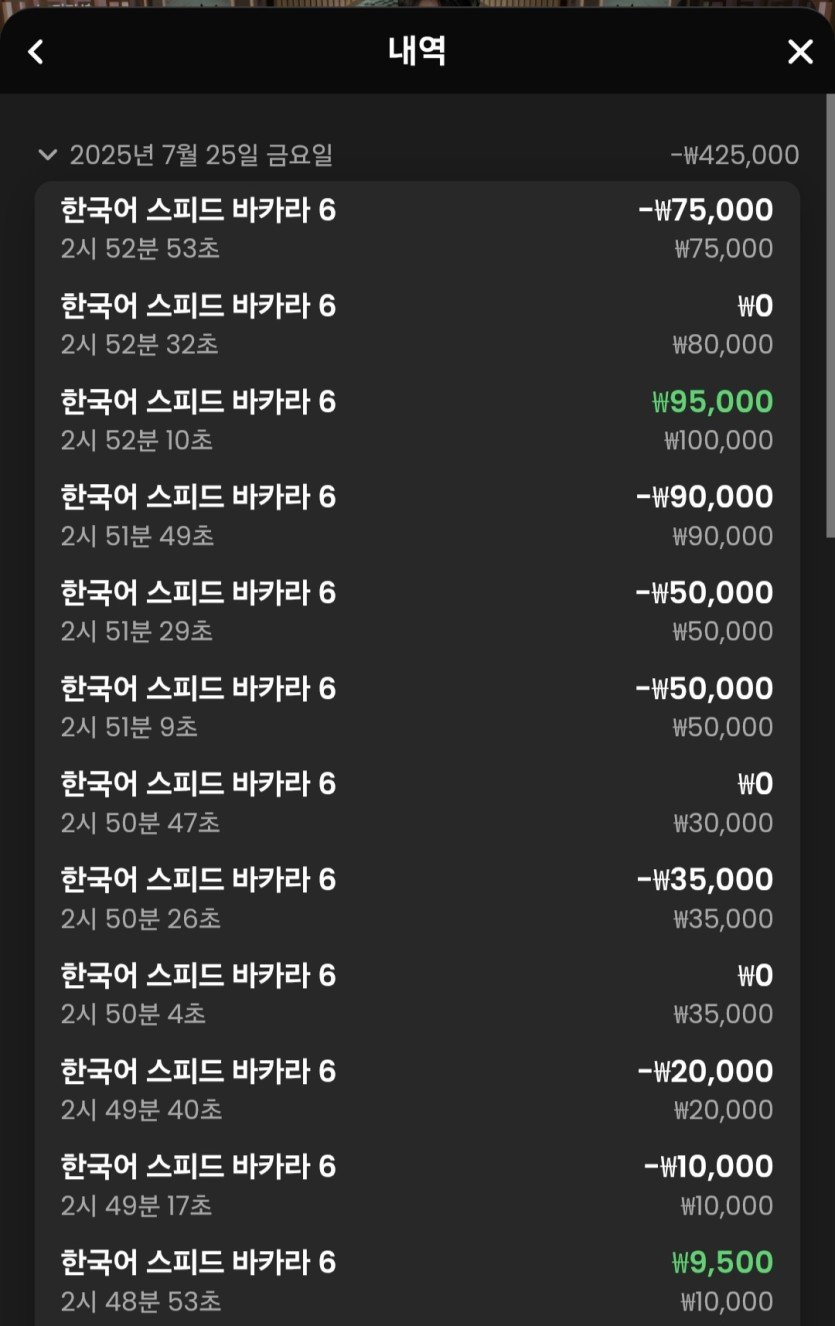Open the 2시 52분 32초 baccarat round
The height and width of the screenshot is (1326, 835).
tap(416, 325)
